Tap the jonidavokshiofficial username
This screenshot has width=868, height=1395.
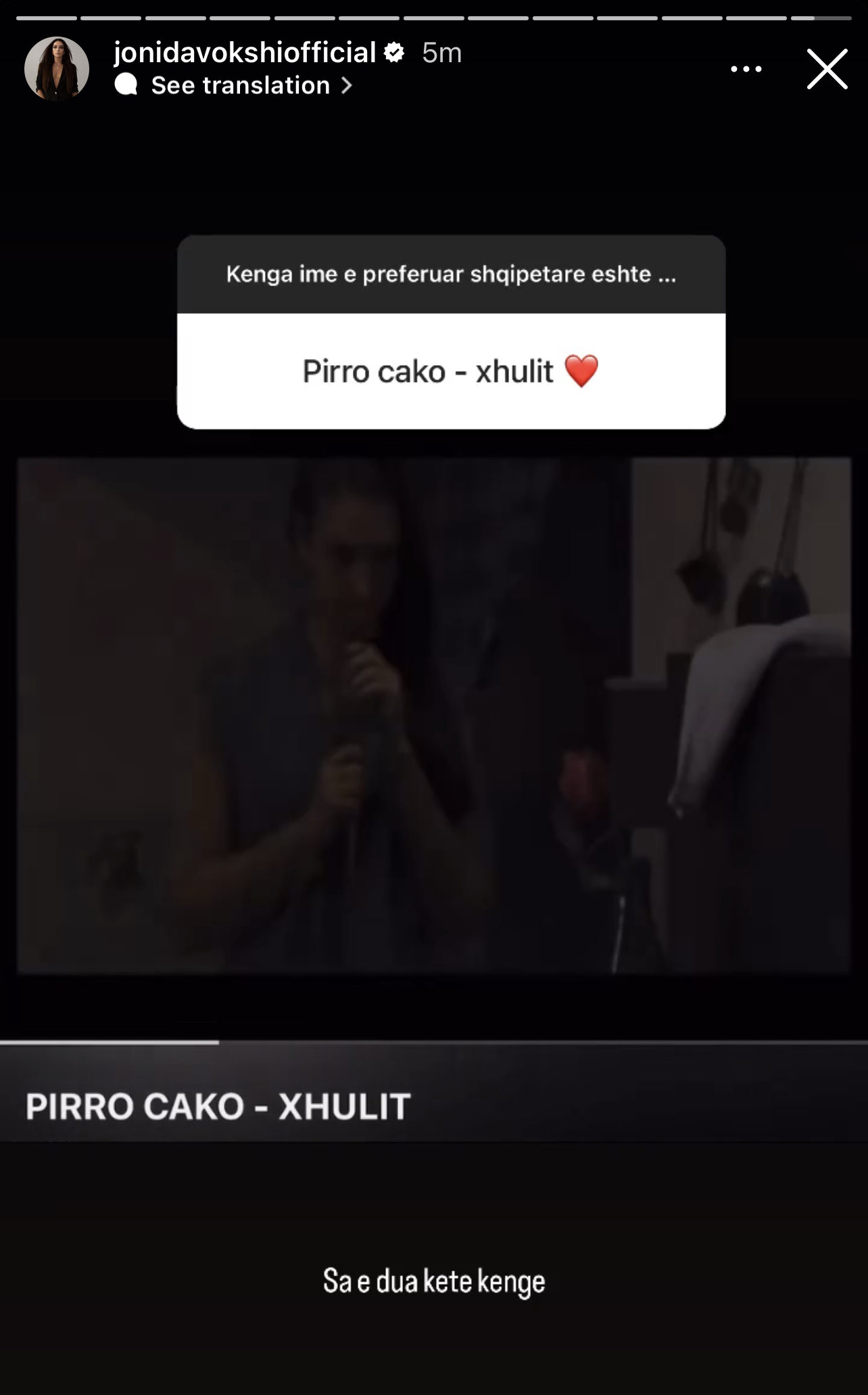[x=245, y=53]
